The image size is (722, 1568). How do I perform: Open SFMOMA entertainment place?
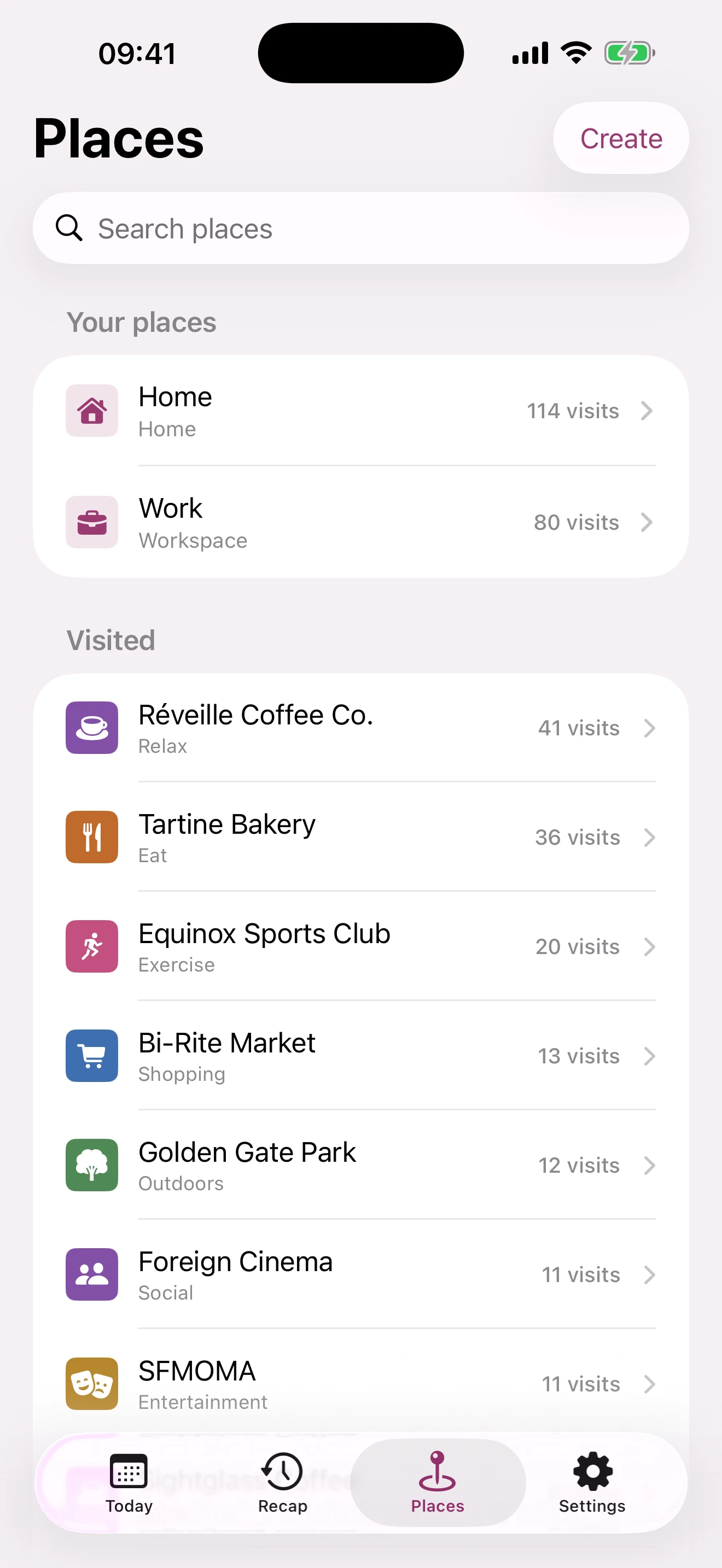click(x=360, y=1384)
